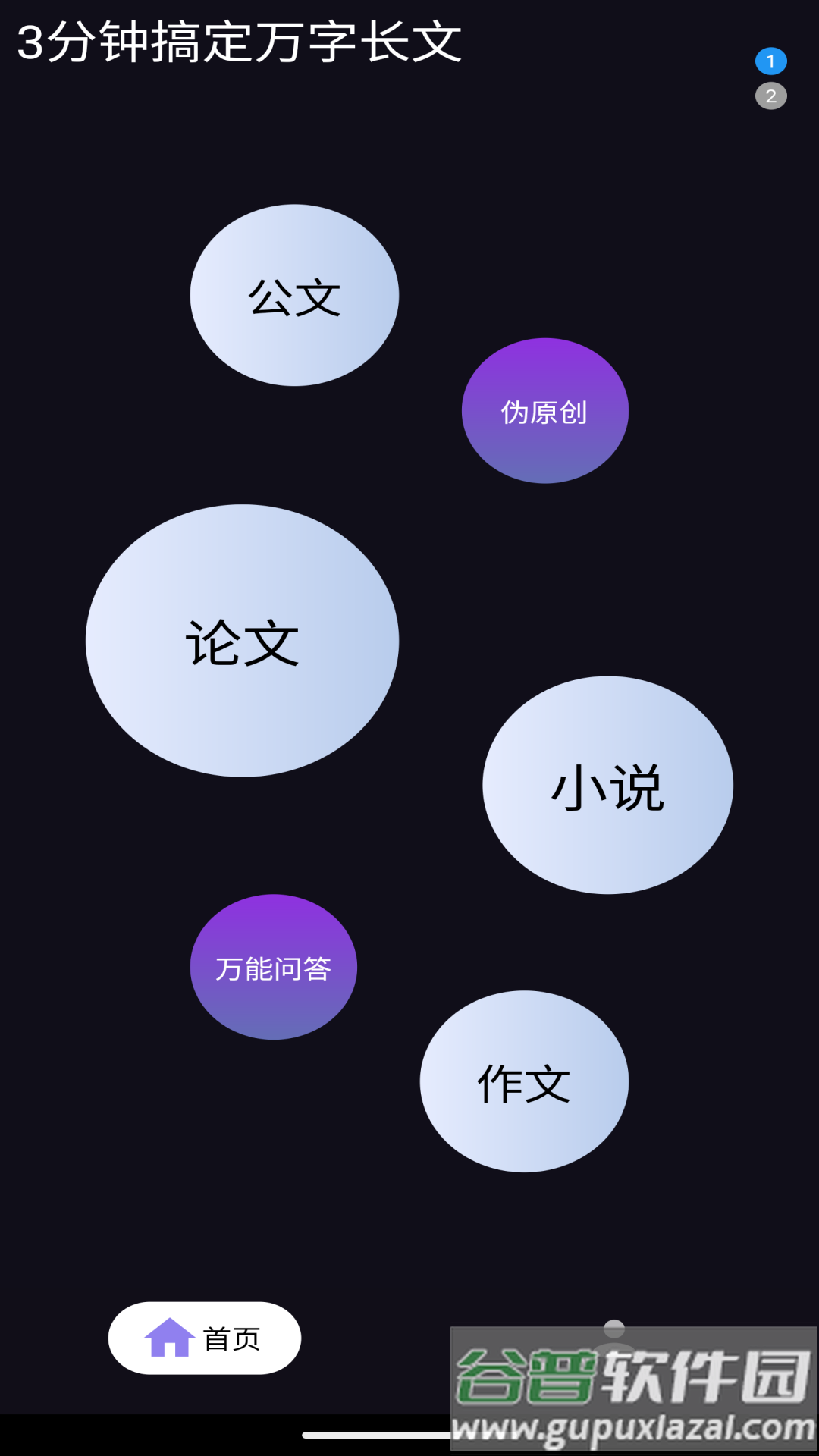
Task: Open the 公文 bubble
Action: coord(294,296)
